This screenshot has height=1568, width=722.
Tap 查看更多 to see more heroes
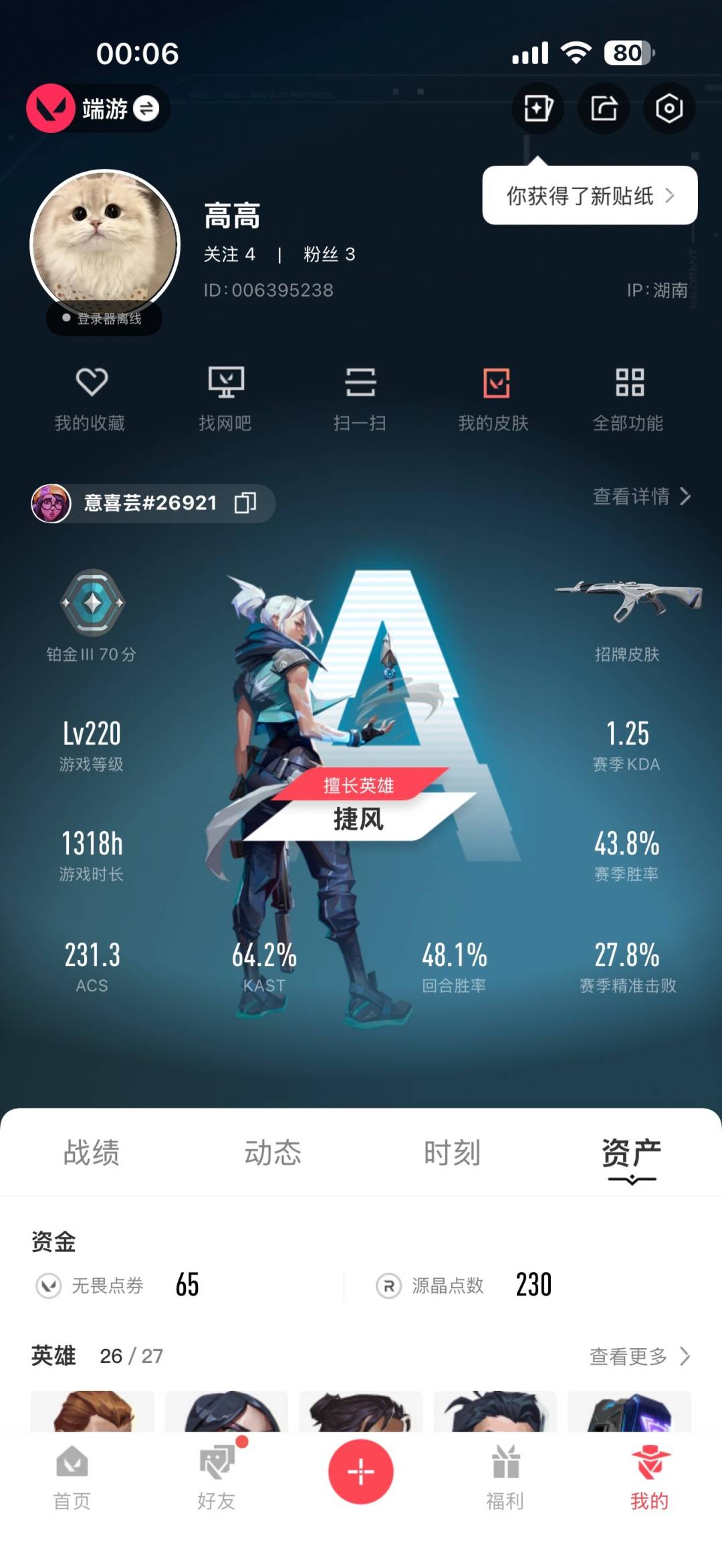(x=639, y=1356)
